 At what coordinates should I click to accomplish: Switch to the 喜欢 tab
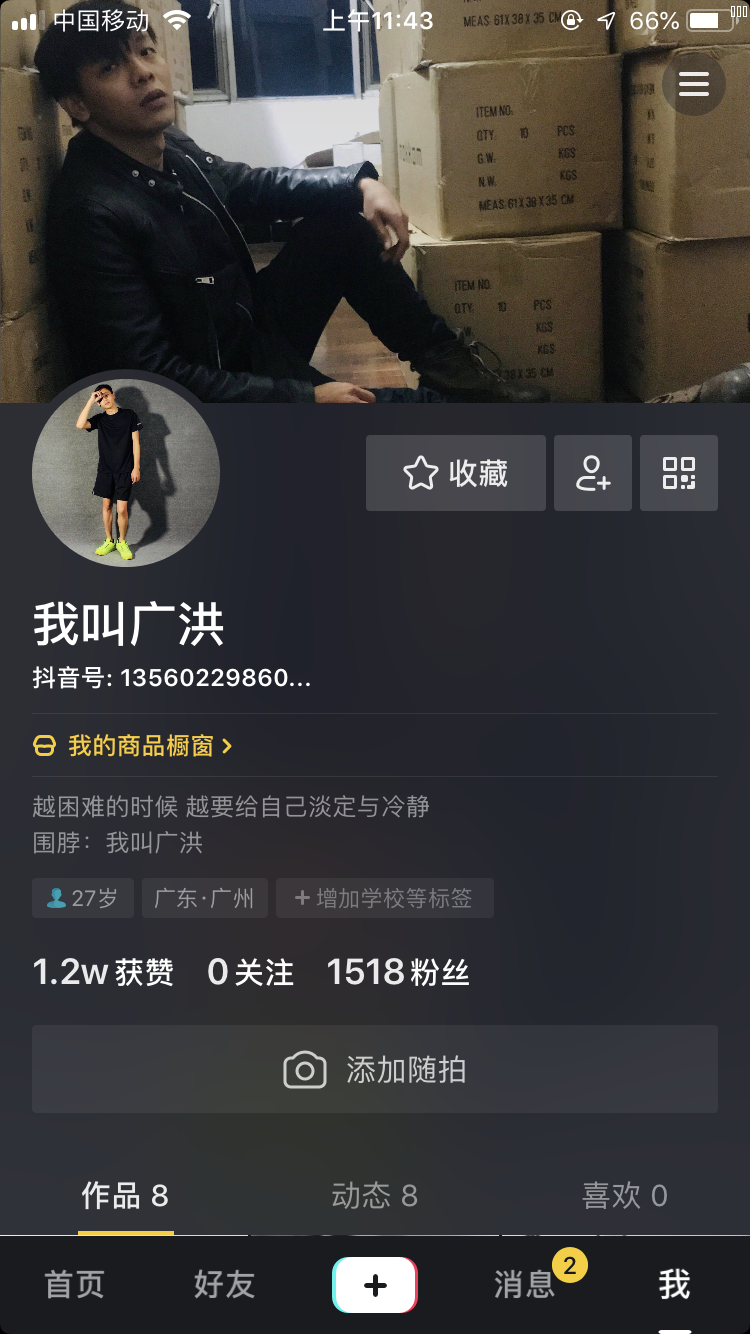625,1196
